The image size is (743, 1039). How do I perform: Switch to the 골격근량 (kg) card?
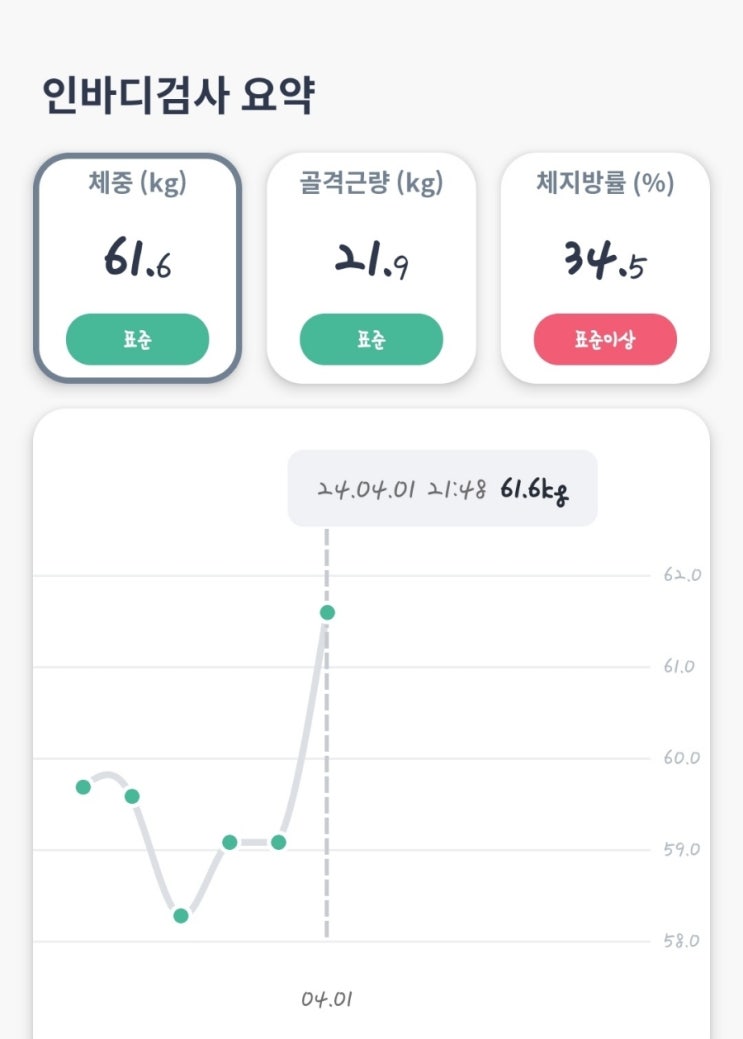click(371, 268)
